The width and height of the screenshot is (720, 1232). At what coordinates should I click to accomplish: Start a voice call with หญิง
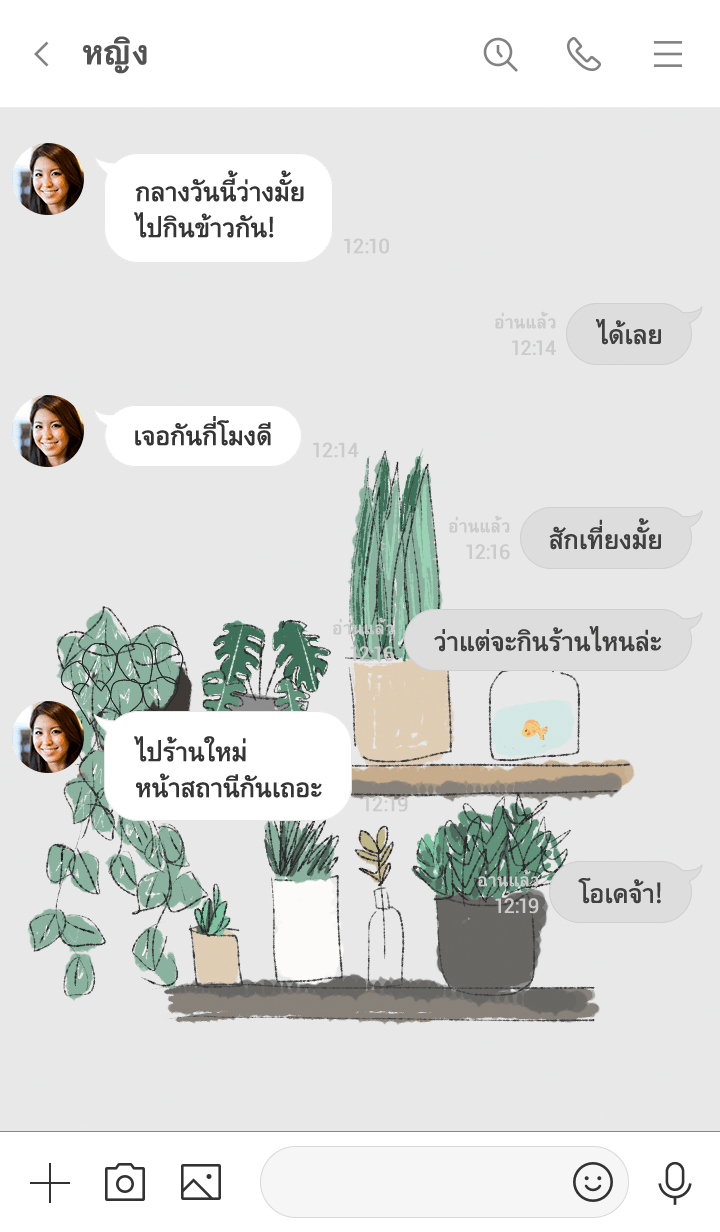tap(583, 54)
